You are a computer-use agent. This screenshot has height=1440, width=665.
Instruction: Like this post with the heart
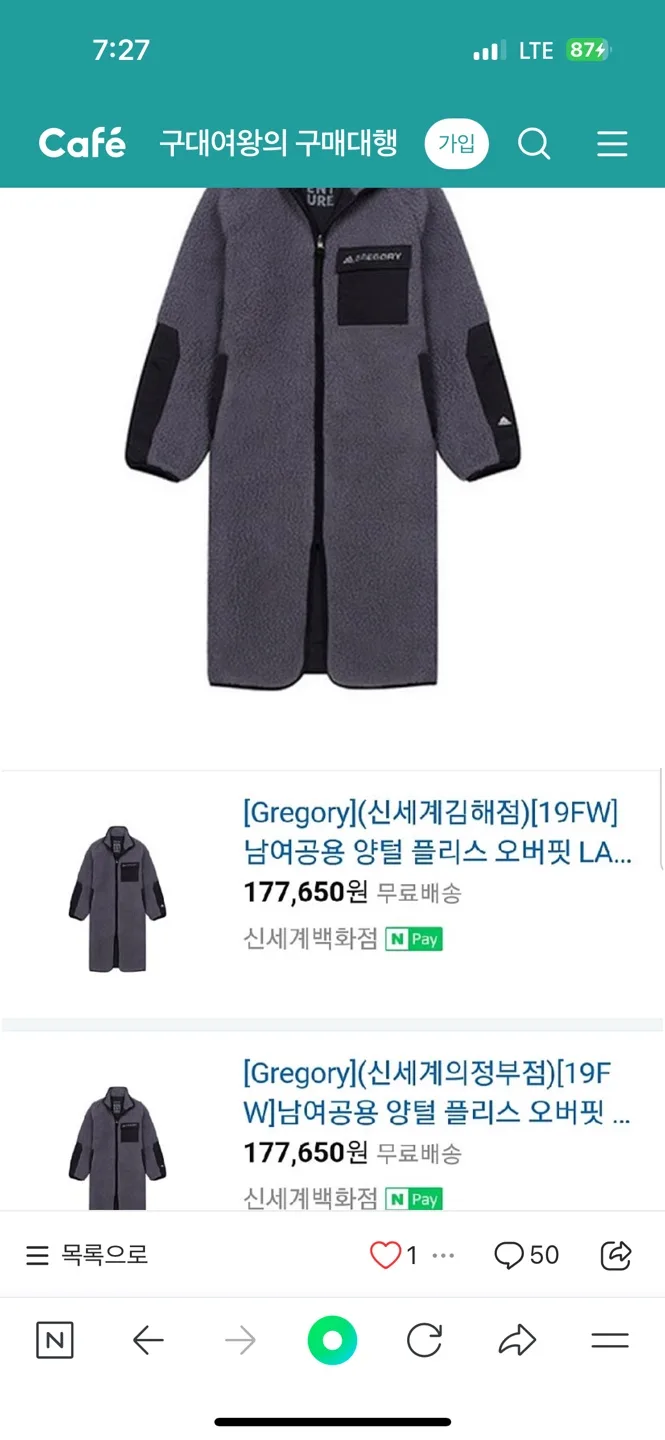tap(385, 1255)
